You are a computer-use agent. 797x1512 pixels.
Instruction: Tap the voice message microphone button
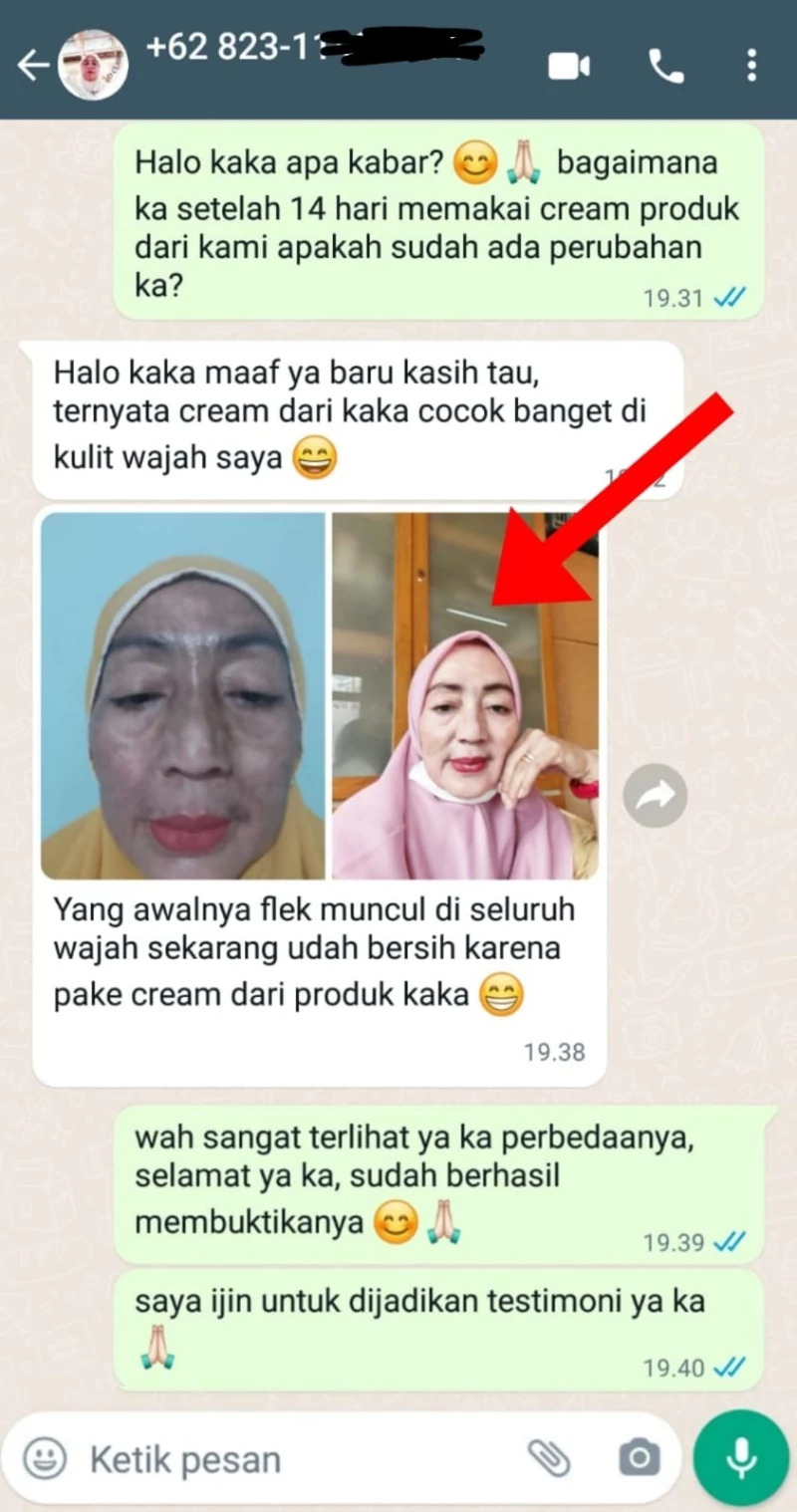(x=741, y=1458)
